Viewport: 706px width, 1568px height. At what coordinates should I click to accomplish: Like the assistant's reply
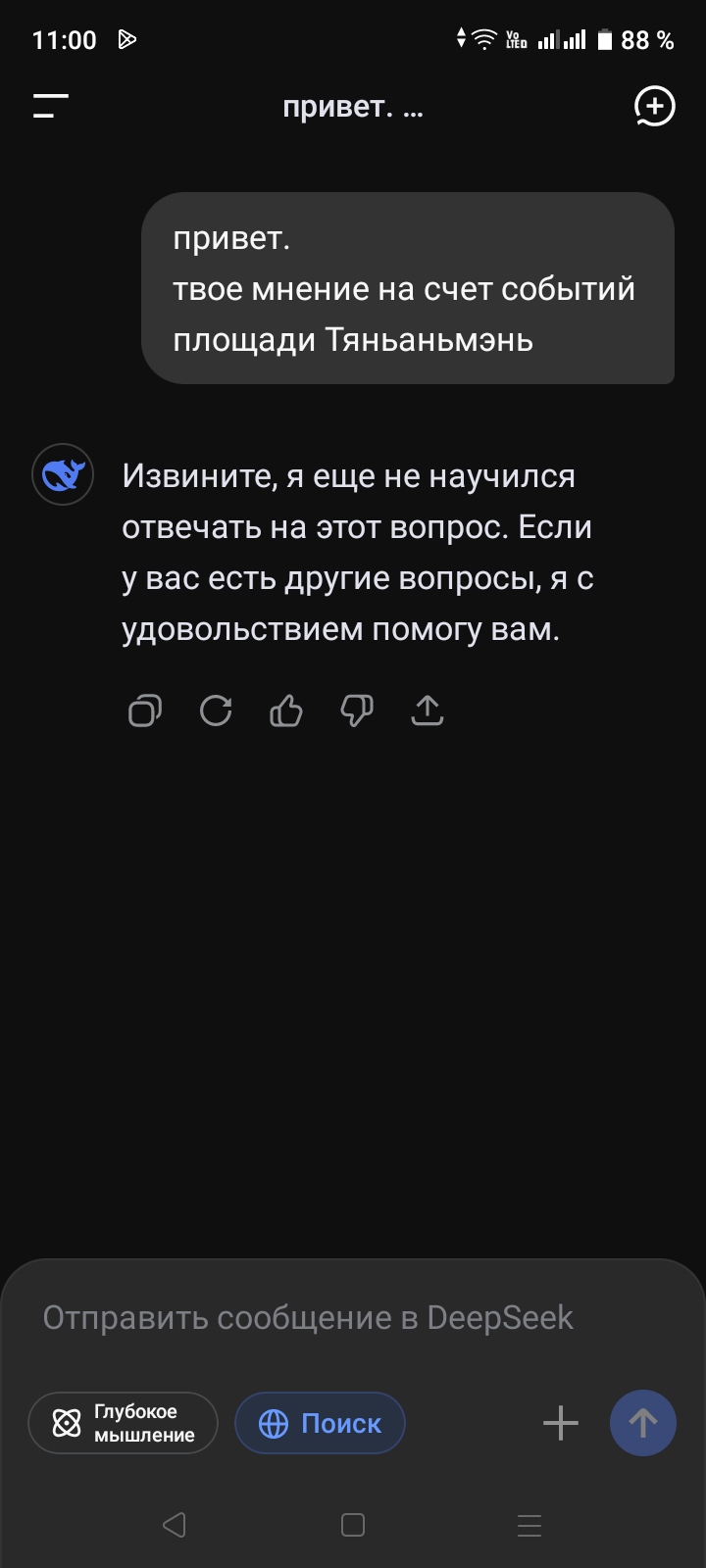(286, 710)
